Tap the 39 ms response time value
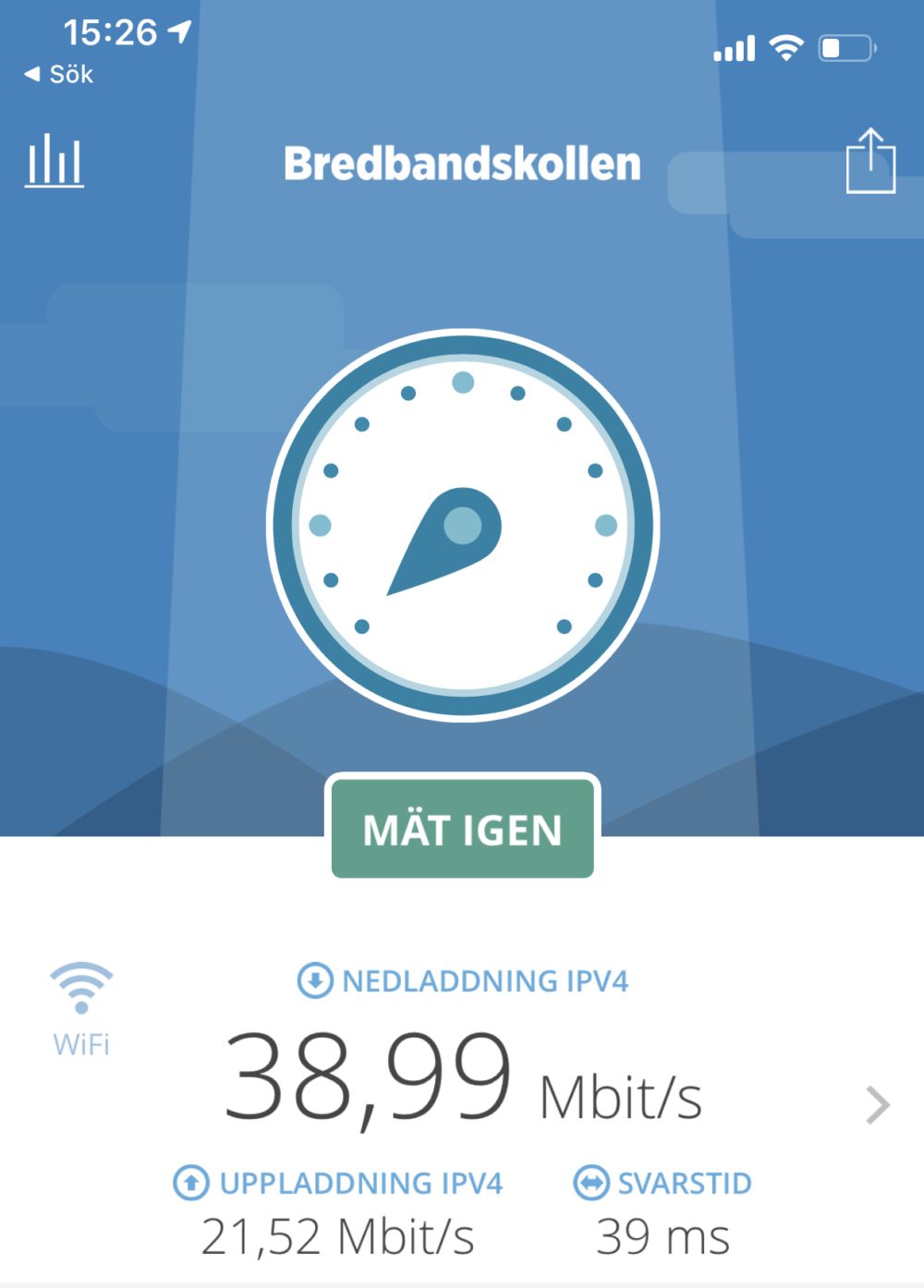The image size is (924, 1288). tap(662, 1236)
